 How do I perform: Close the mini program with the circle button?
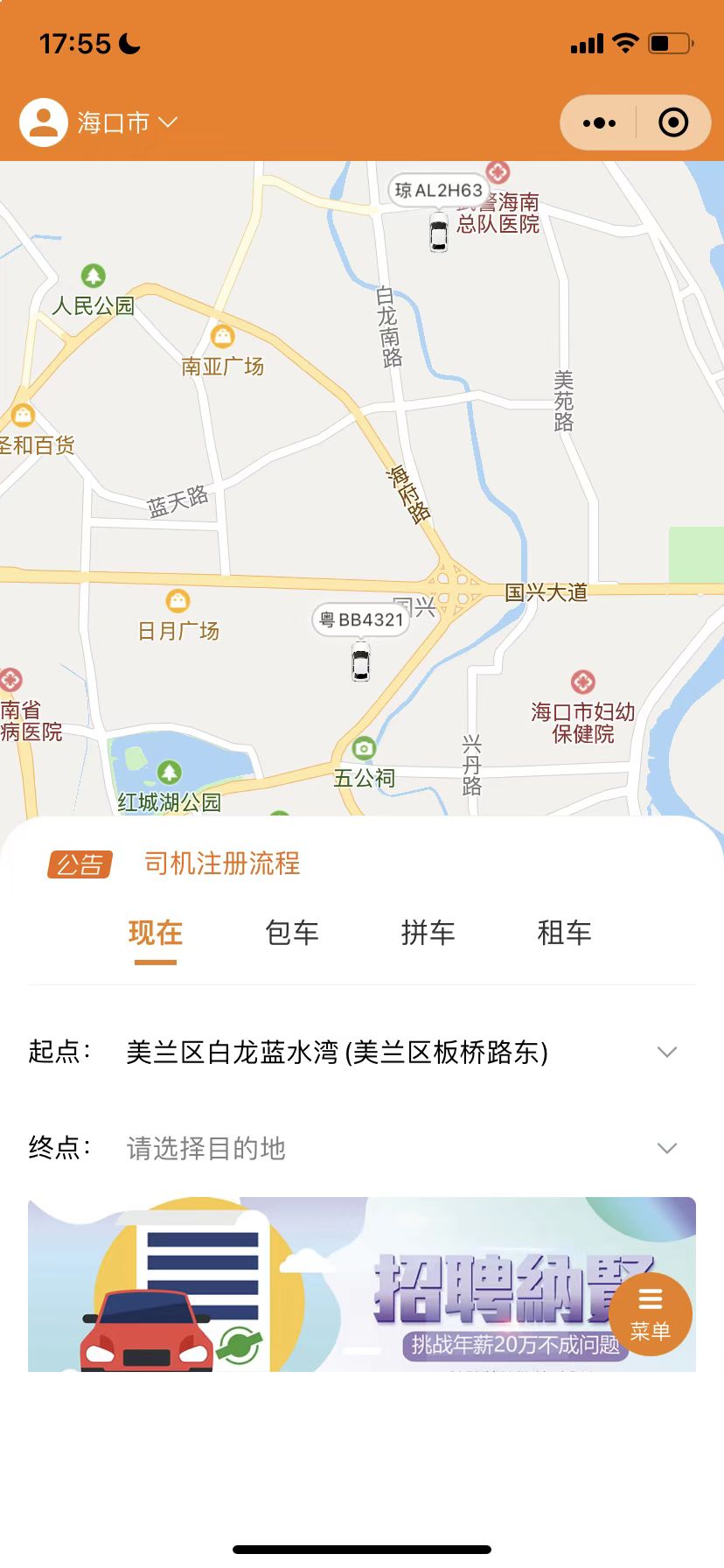coord(672,123)
